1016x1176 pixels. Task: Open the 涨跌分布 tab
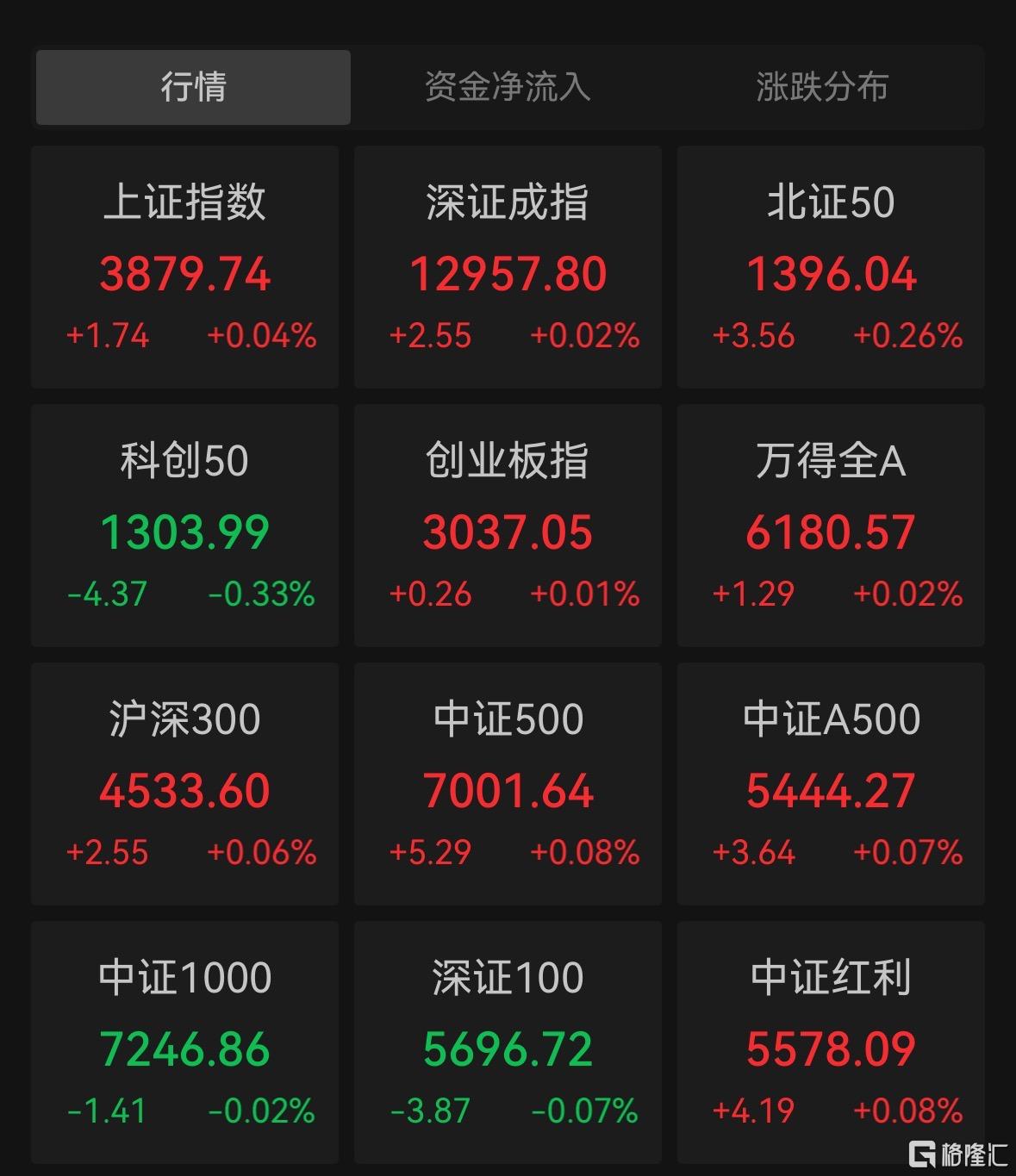click(x=822, y=87)
